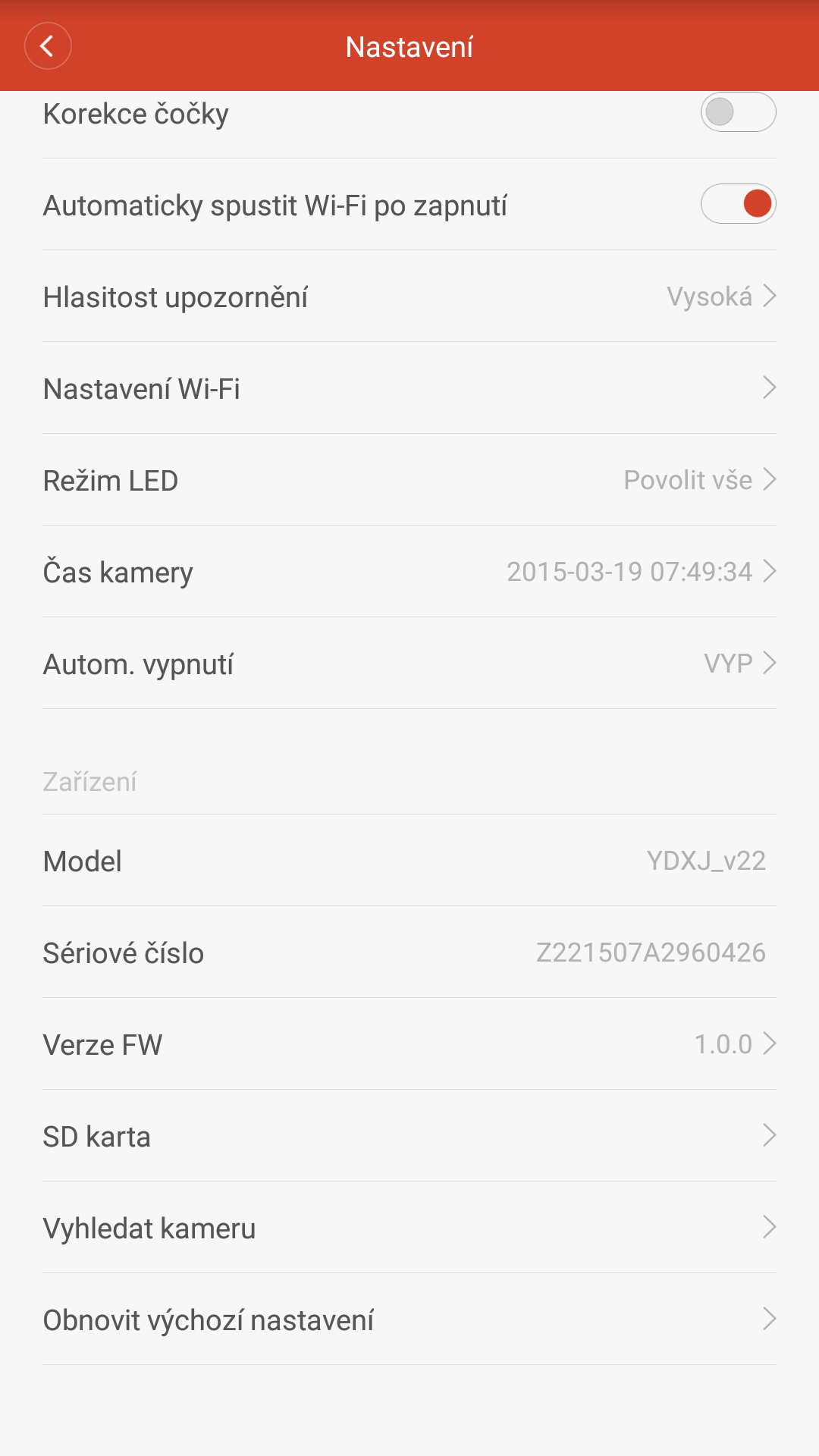Open Autom. vypnutí setting
The width and height of the screenshot is (819, 1456).
pos(409,664)
